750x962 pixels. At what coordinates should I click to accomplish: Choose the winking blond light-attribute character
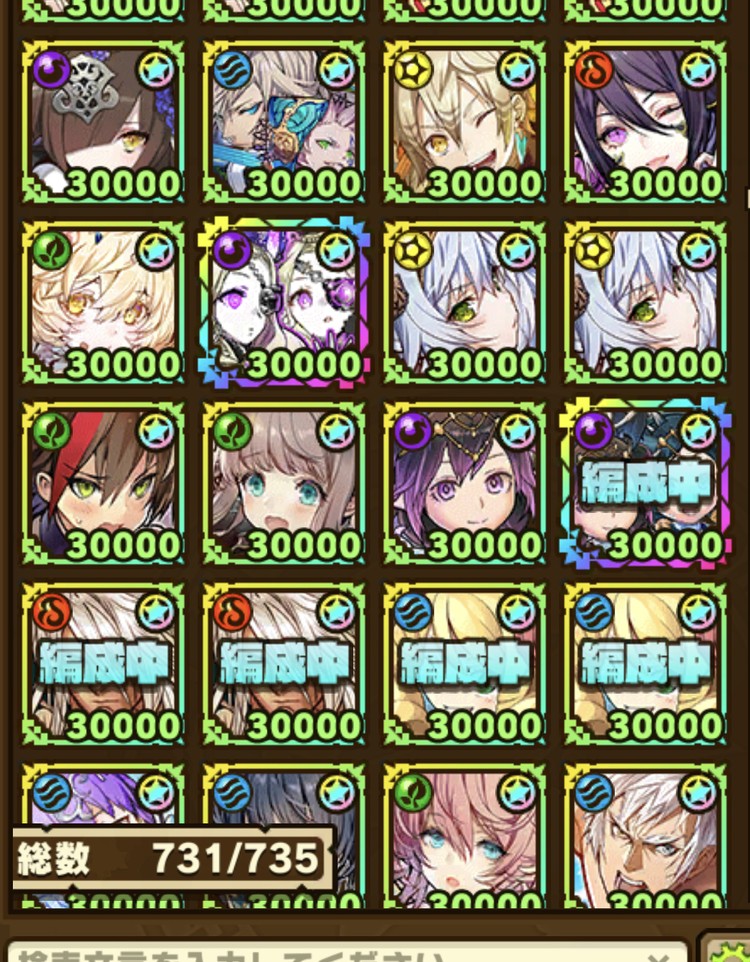click(465, 123)
